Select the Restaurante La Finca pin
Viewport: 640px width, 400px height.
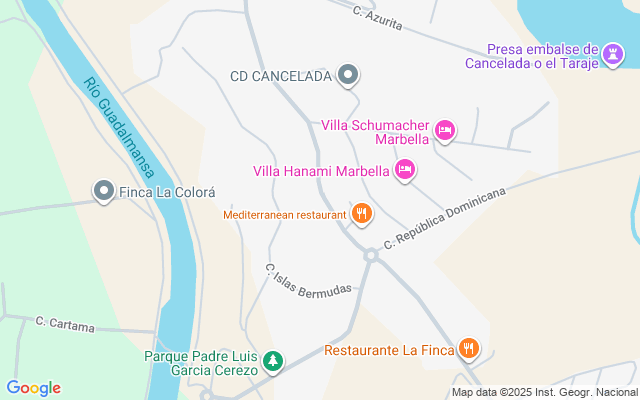pos(469,349)
